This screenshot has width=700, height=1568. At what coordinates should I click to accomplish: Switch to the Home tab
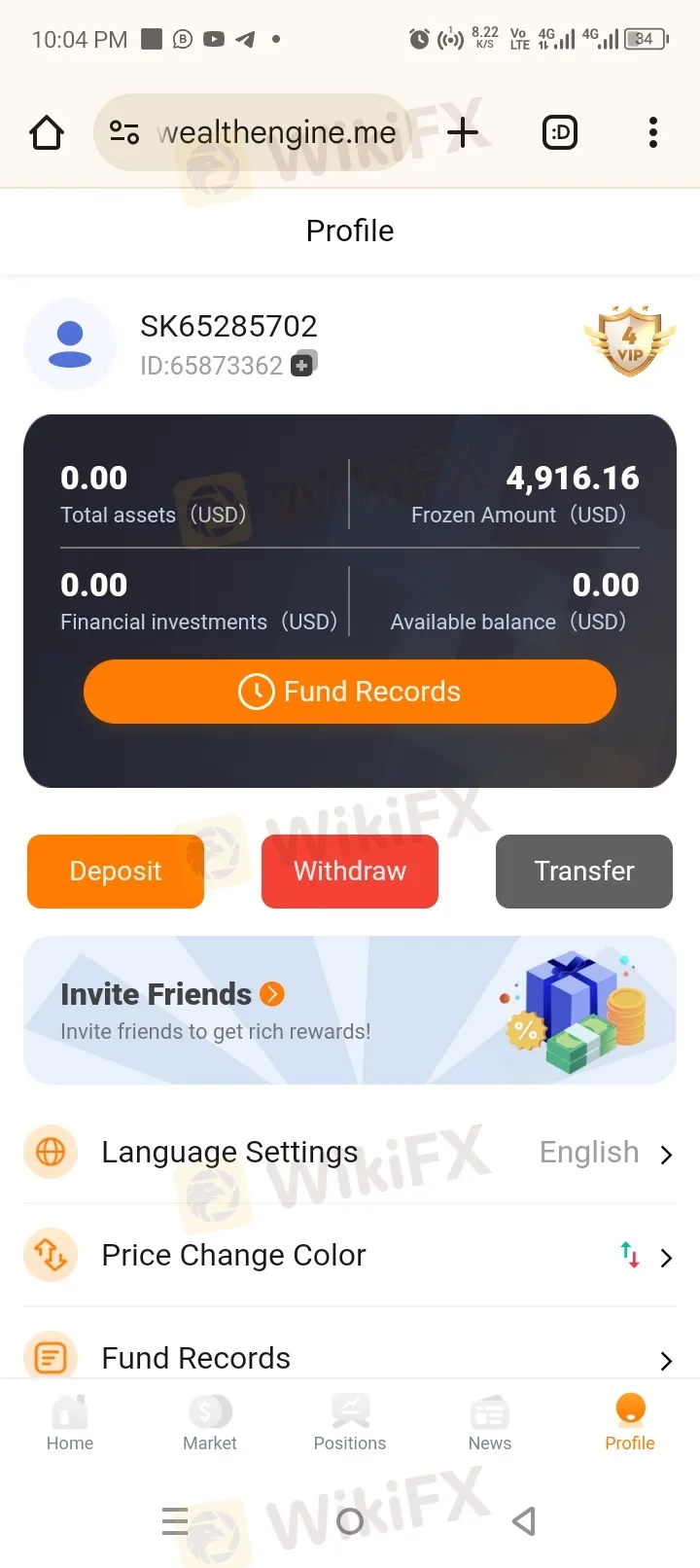pos(70,1423)
